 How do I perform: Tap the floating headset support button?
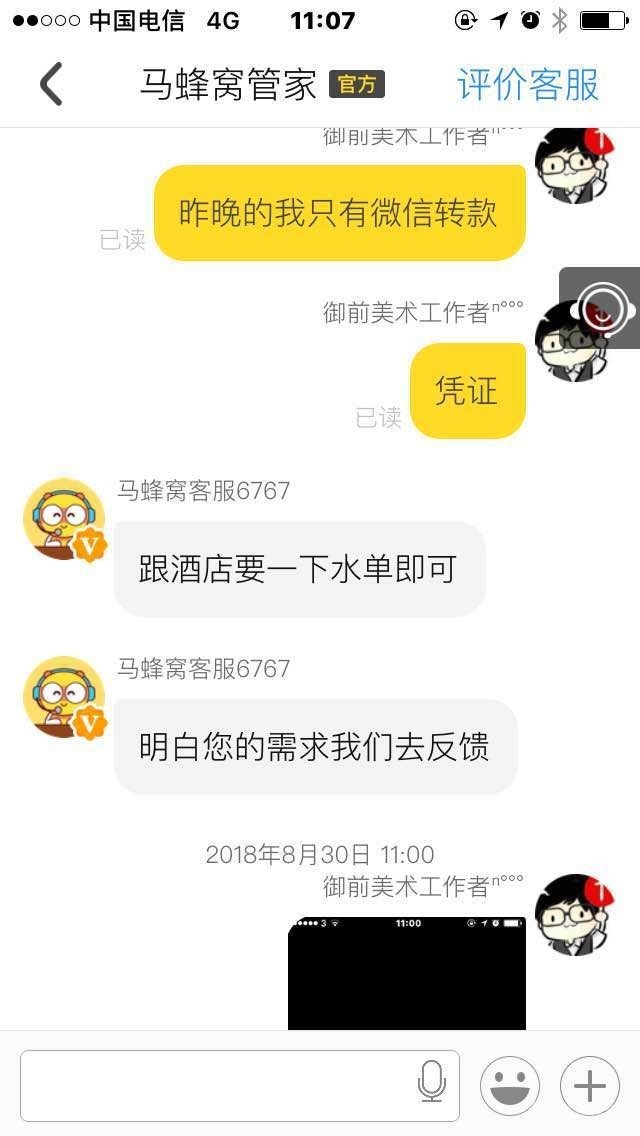click(x=602, y=308)
